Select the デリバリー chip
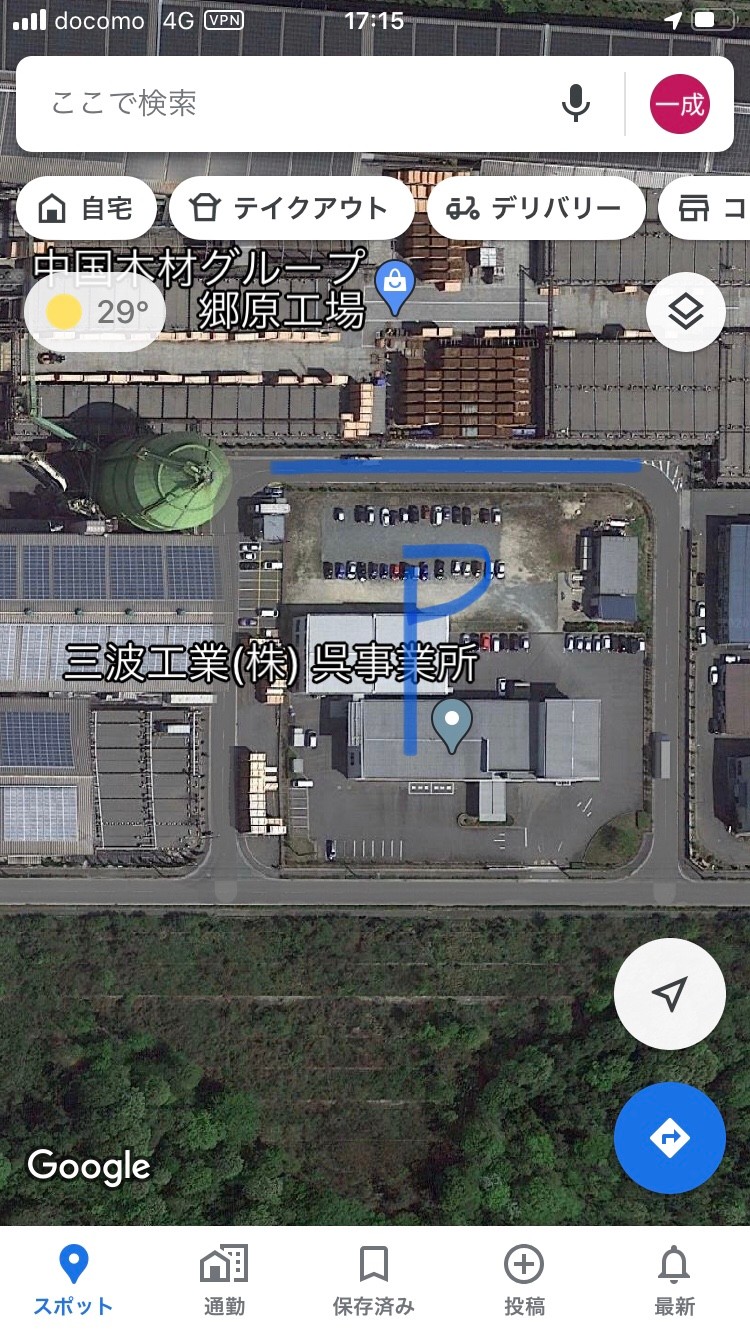750x1334 pixels. coord(536,209)
